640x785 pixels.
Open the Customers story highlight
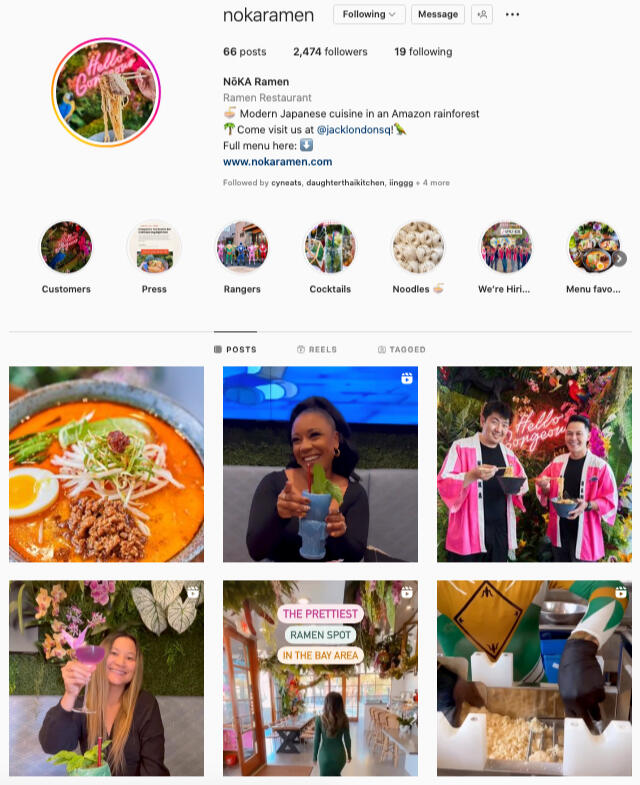pyautogui.click(x=66, y=247)
